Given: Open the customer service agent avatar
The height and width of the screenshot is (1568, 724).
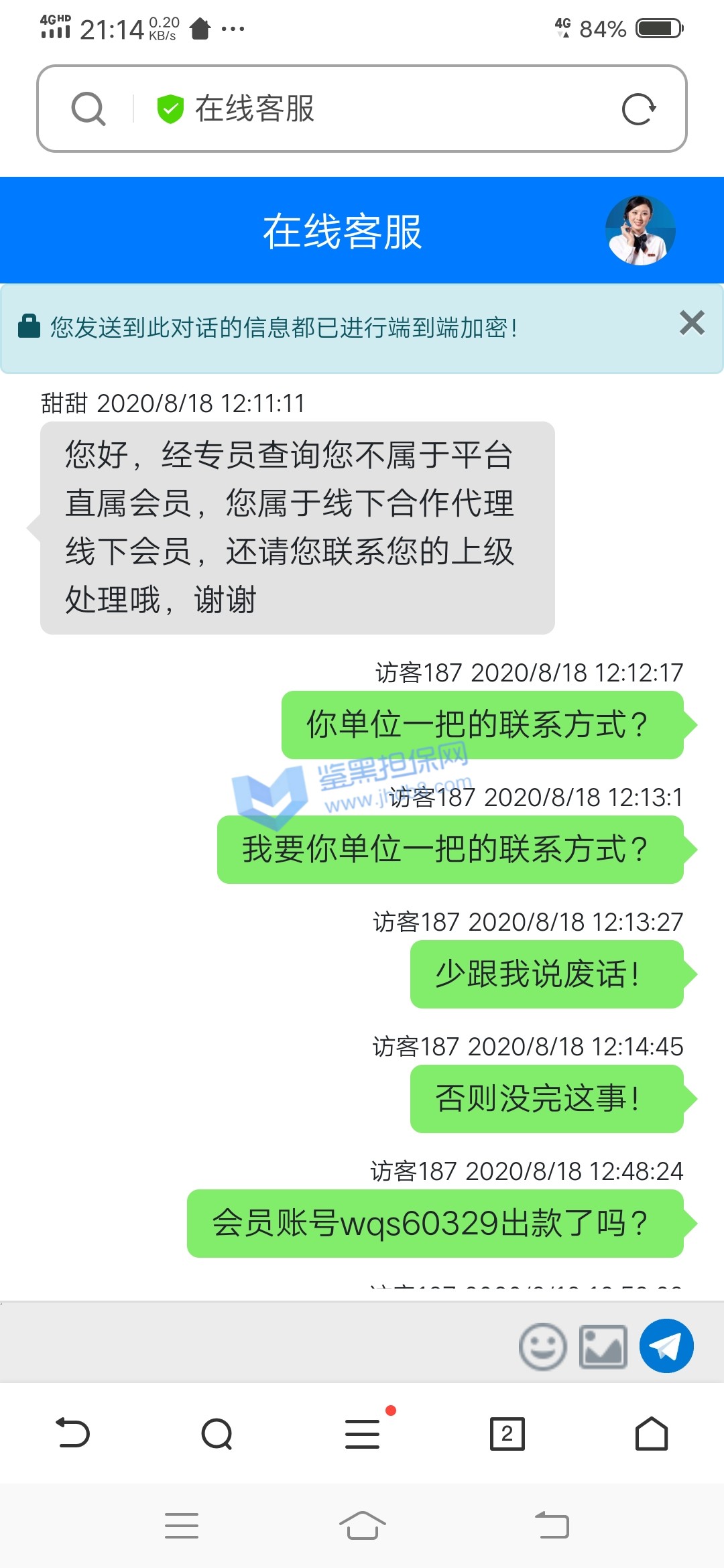Looking at the screenshot, I should 640,231.
